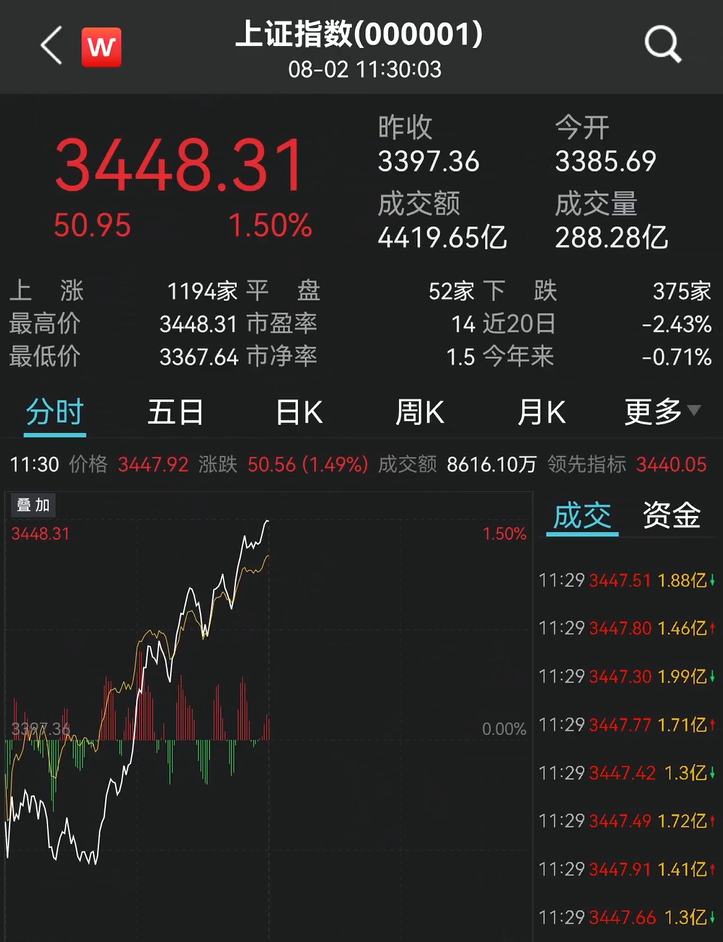723x942 pixels.
Task: Select the 日K daily candlestick tab
Action: coord(297,411)
